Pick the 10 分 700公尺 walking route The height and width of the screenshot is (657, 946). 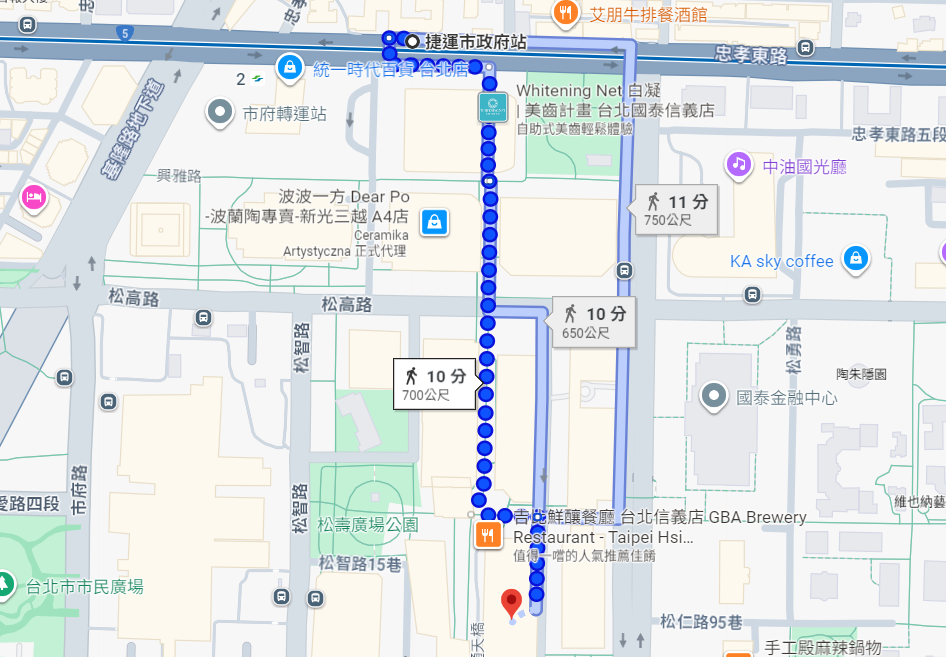(x=435, y=384)
